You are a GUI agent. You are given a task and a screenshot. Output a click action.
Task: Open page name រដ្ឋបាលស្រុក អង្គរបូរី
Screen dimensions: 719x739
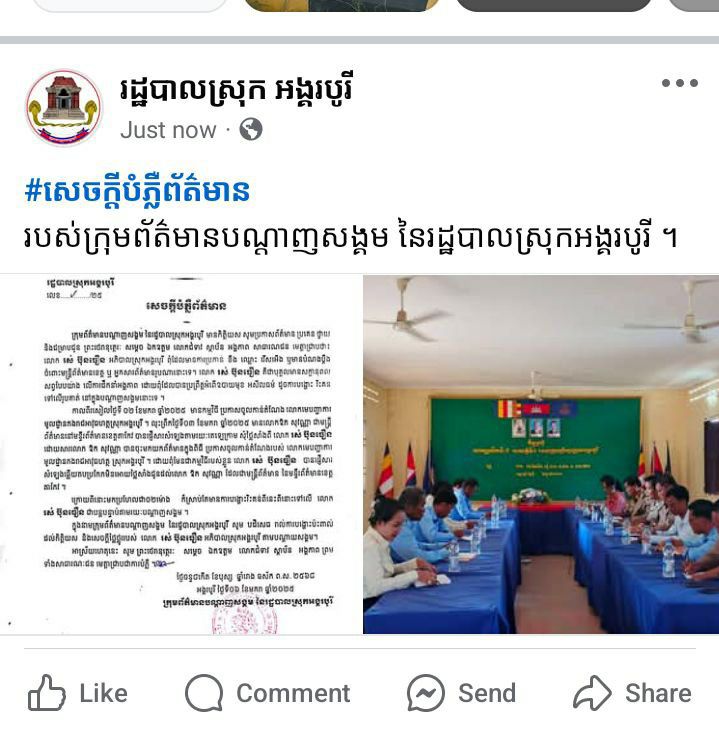[x=235, y=93]
